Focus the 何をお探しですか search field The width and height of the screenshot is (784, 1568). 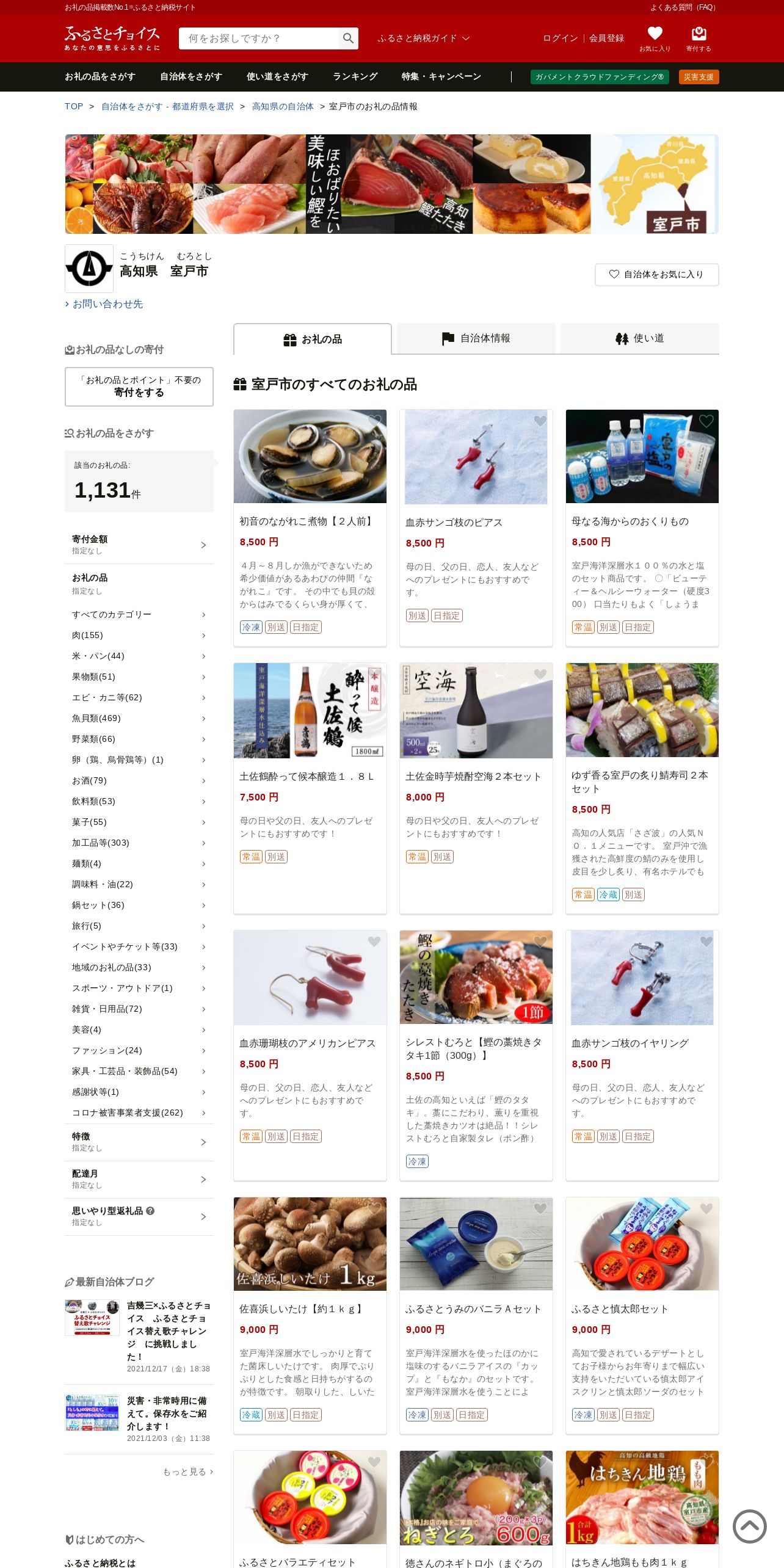pos(260,38)
